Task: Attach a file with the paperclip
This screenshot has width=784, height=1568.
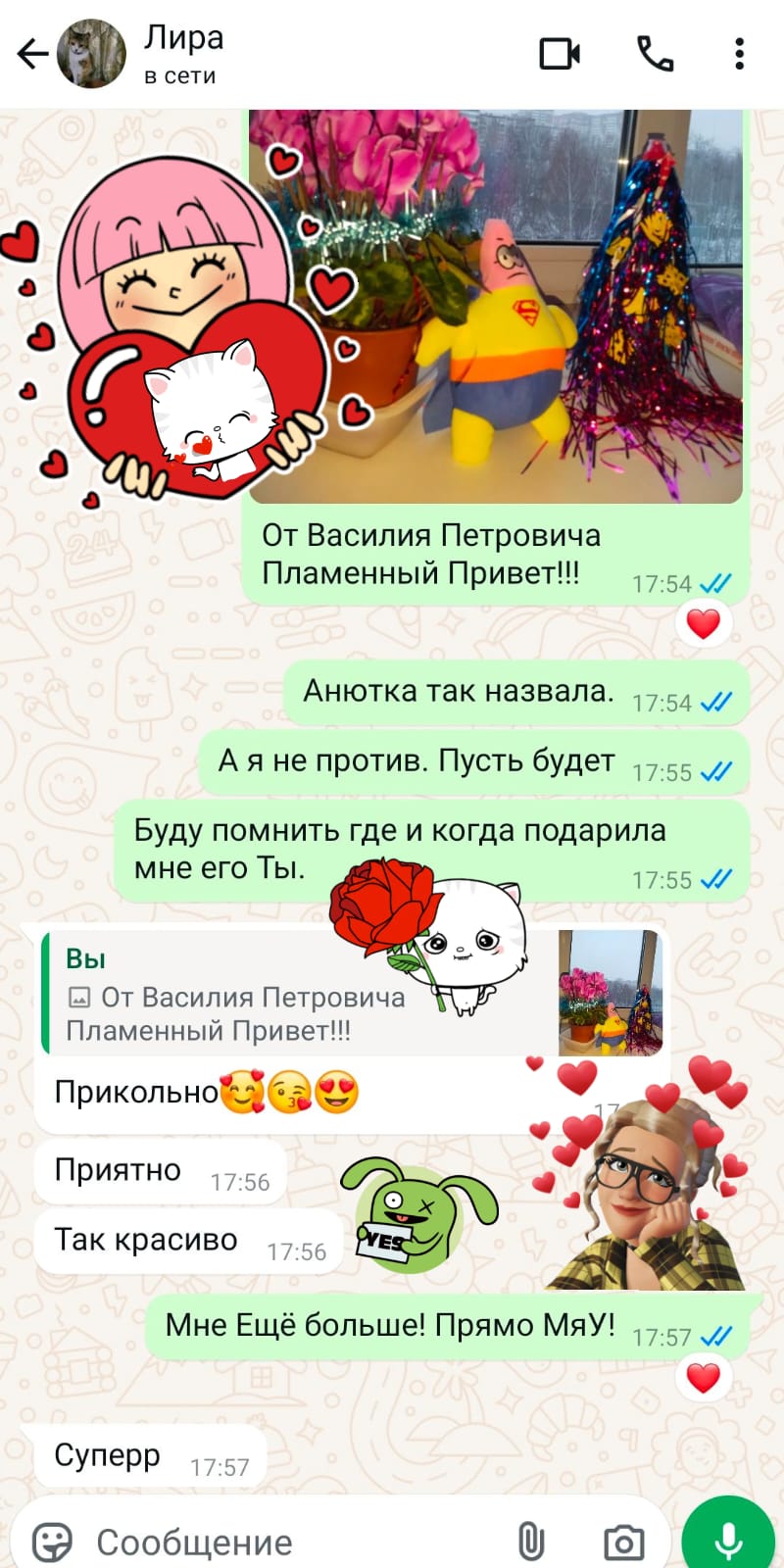Action: (530, 1543)
